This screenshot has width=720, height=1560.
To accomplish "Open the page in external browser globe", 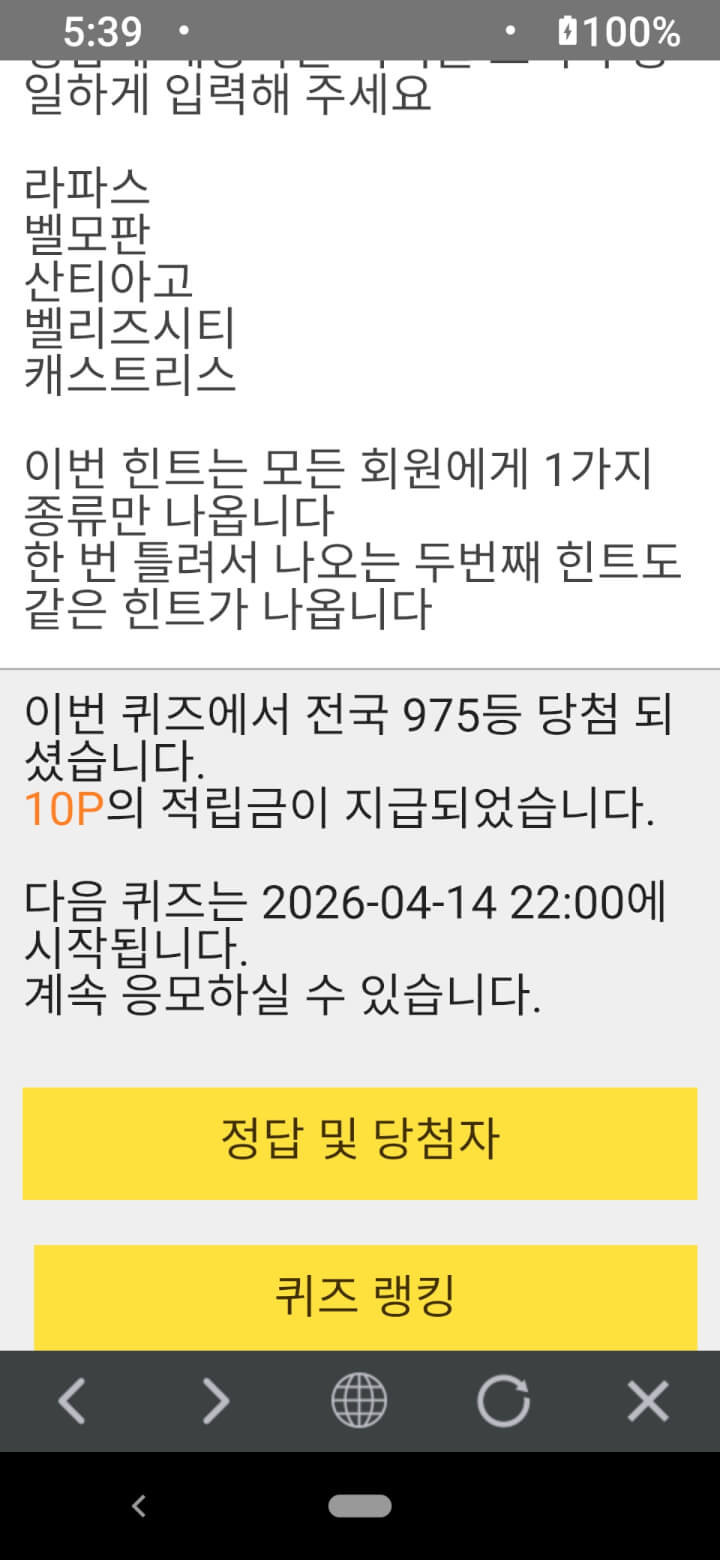I will (x=359, y=1401).
